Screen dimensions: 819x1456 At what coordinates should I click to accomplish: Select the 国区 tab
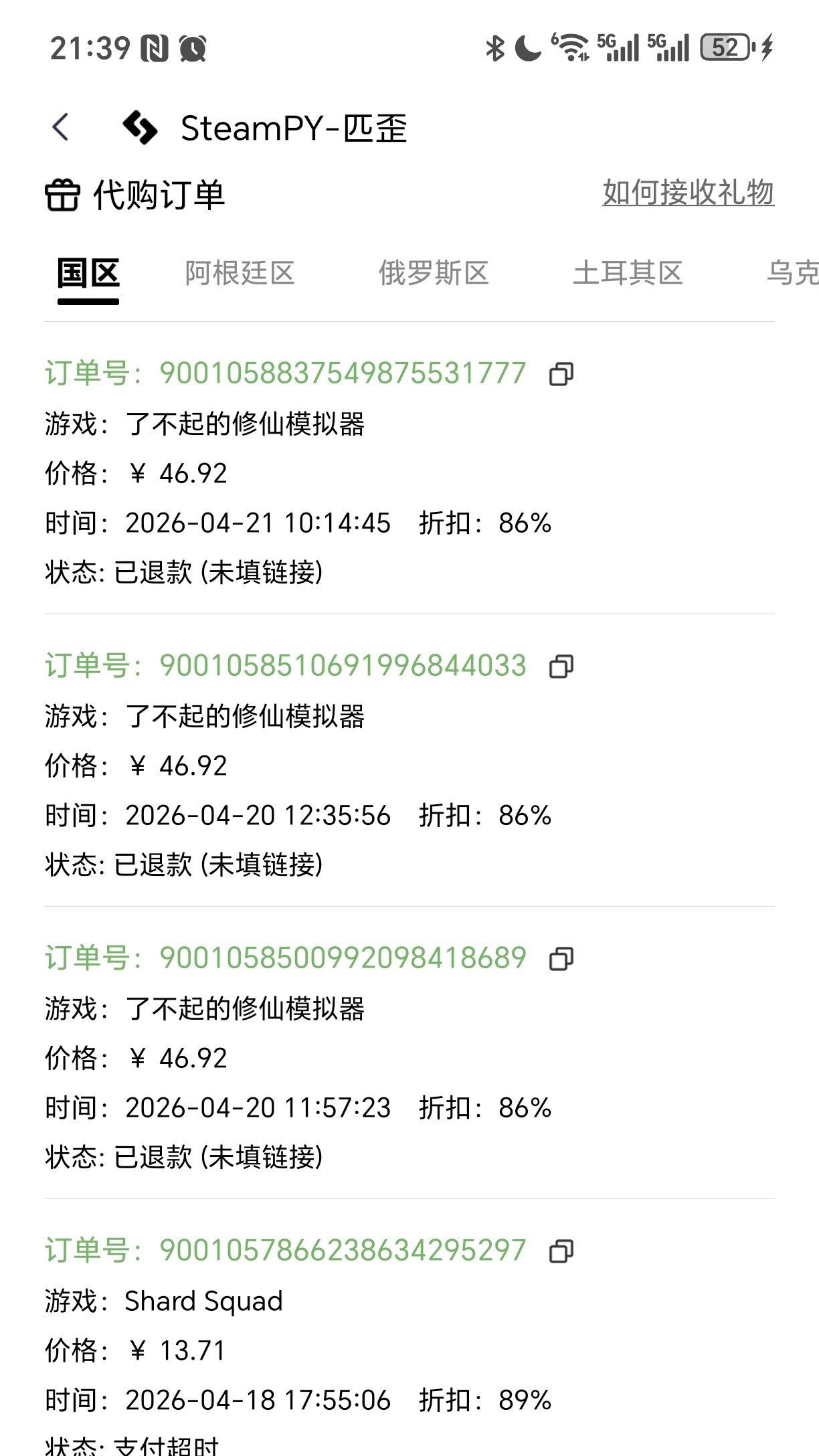88,273
